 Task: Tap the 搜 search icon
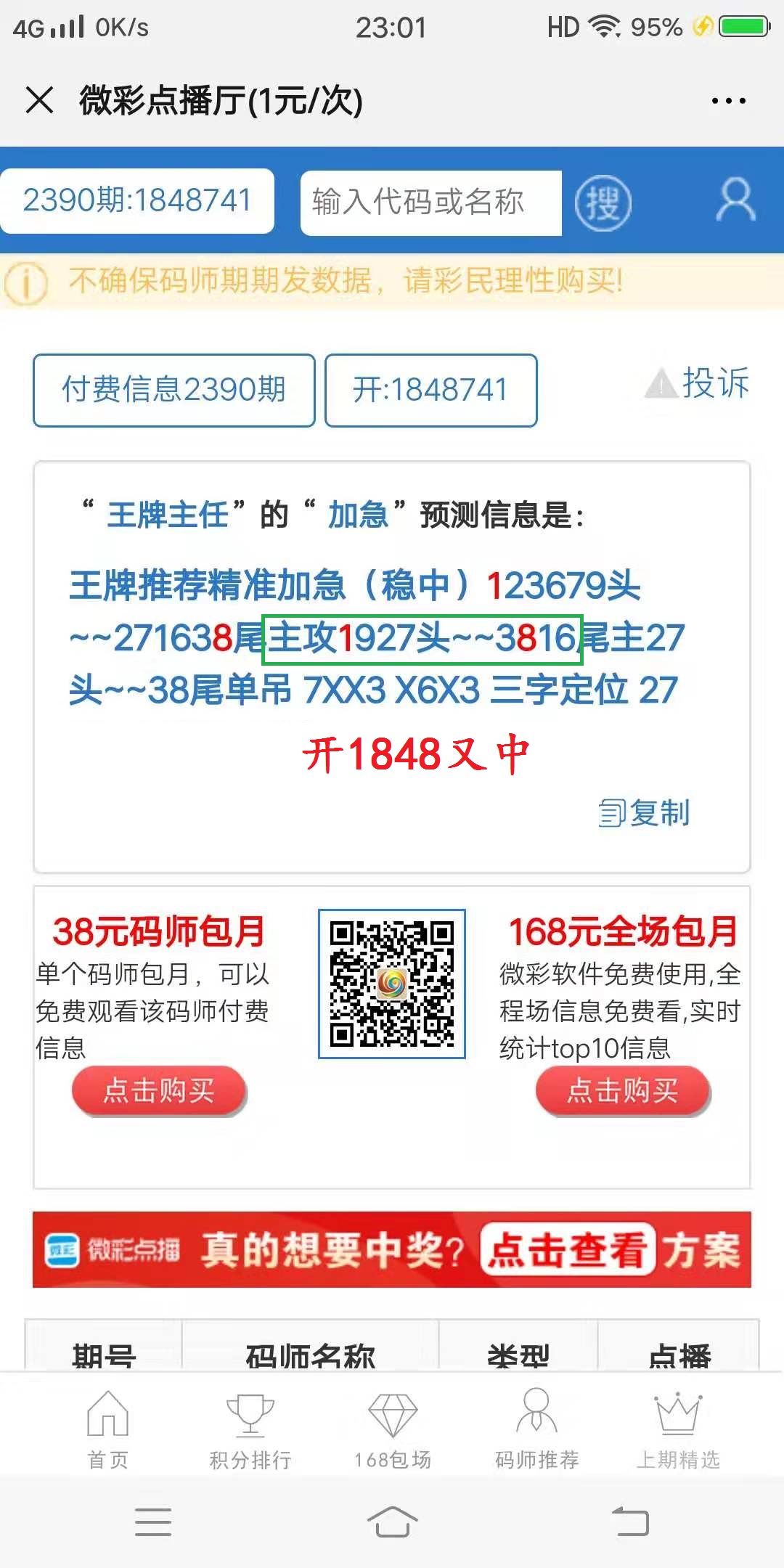(x=603, y=203)
